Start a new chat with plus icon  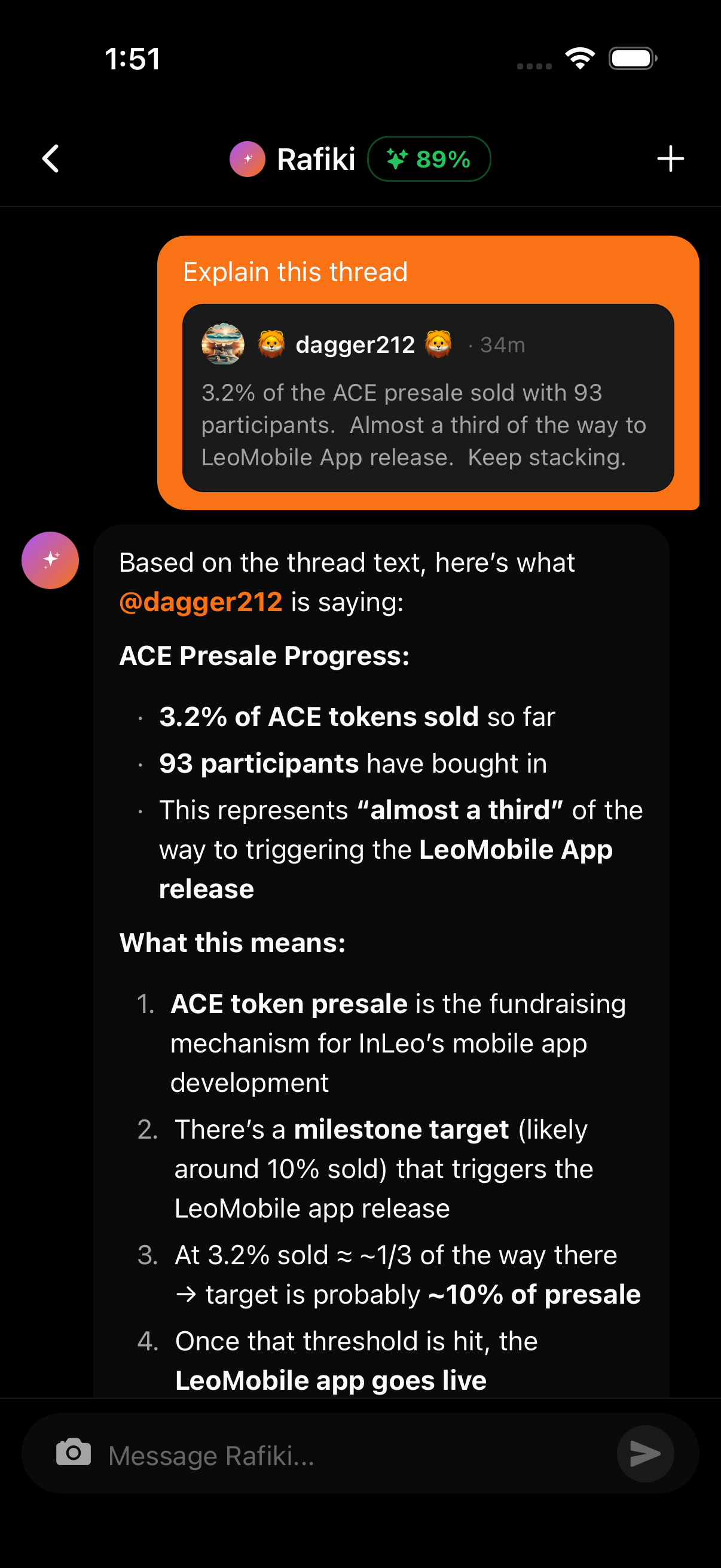(670, 159)
